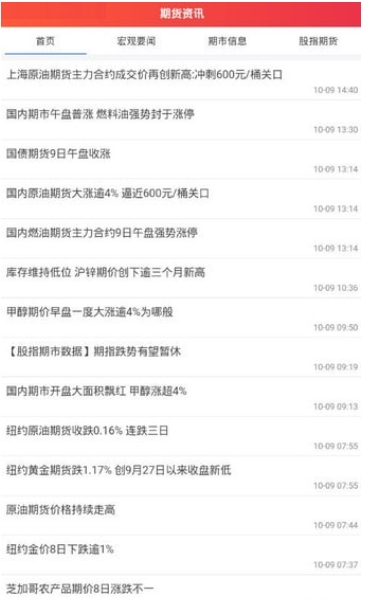365x600 pixels.
Task: Switch to the 宏观要闻 tab
Action: tap(136, 41)
